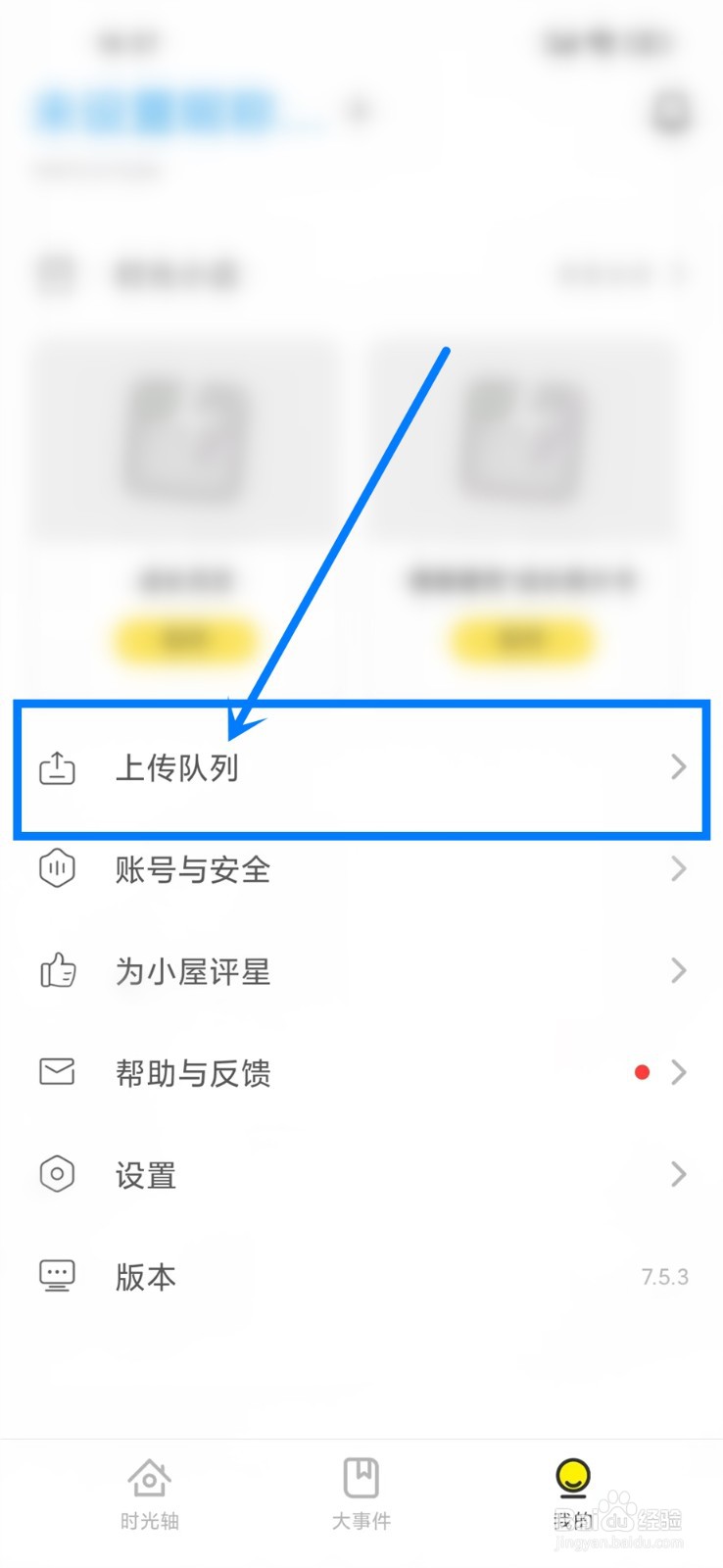Tap the upload queue icon beside 上传队列

57,768
